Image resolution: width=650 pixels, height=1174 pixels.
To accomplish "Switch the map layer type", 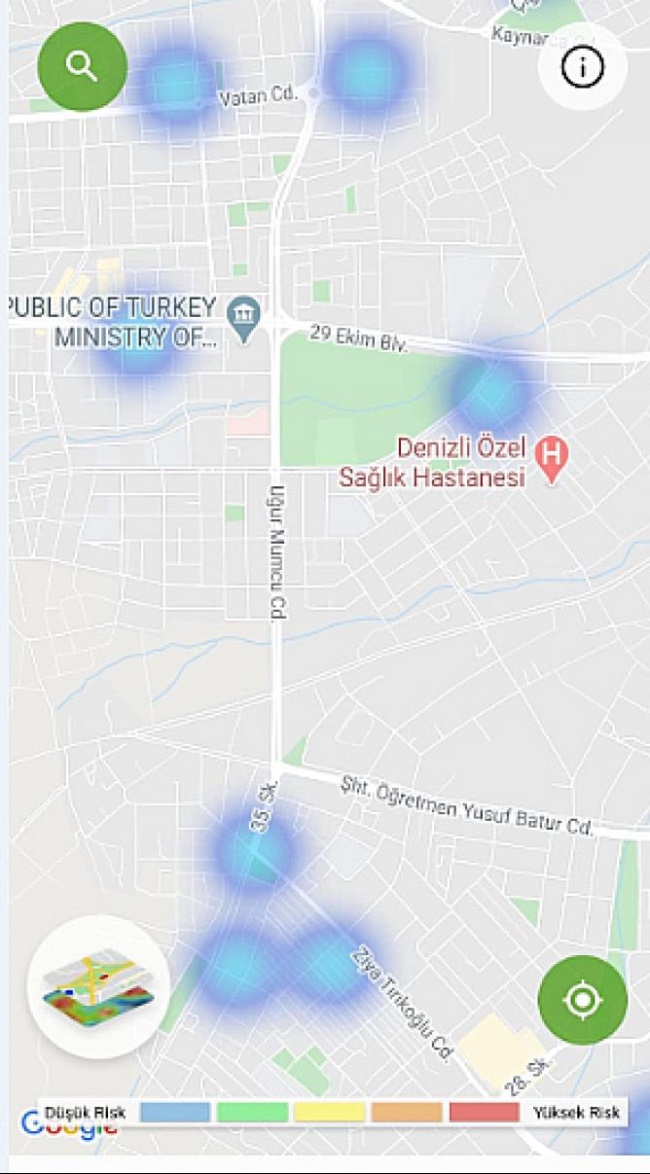I will 98,986.
